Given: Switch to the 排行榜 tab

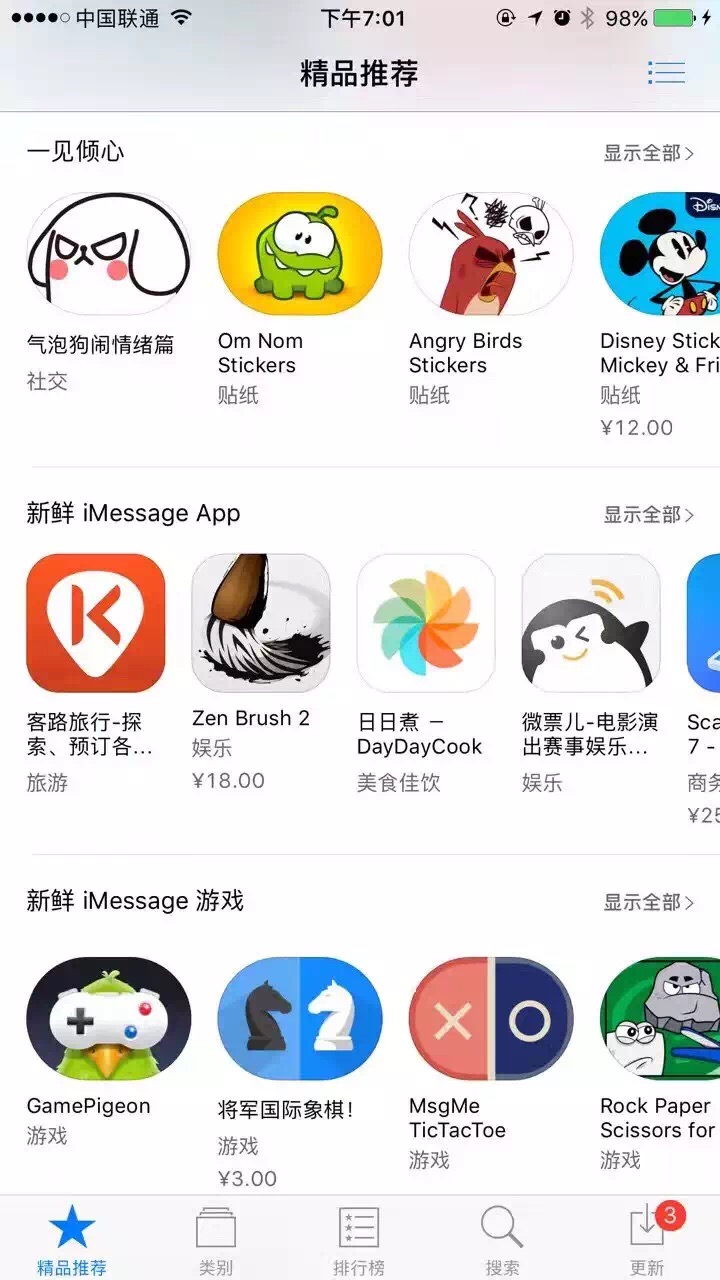Looking at the screenshot, I should [359, 1240].
